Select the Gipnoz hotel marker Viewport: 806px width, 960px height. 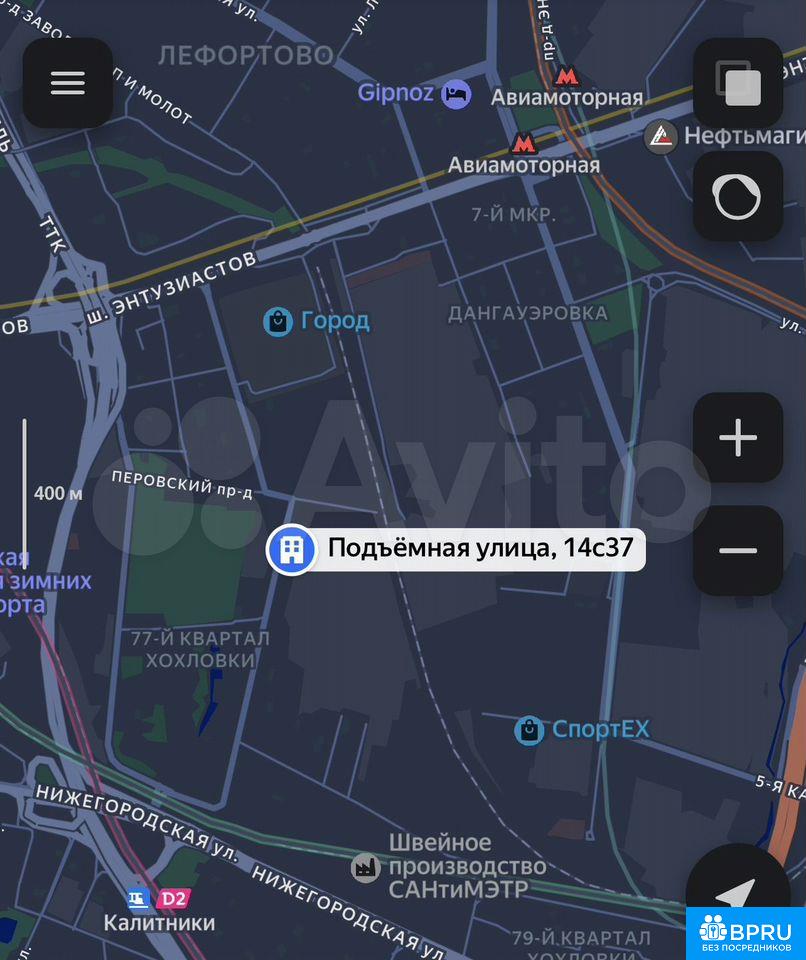[456, 94]
